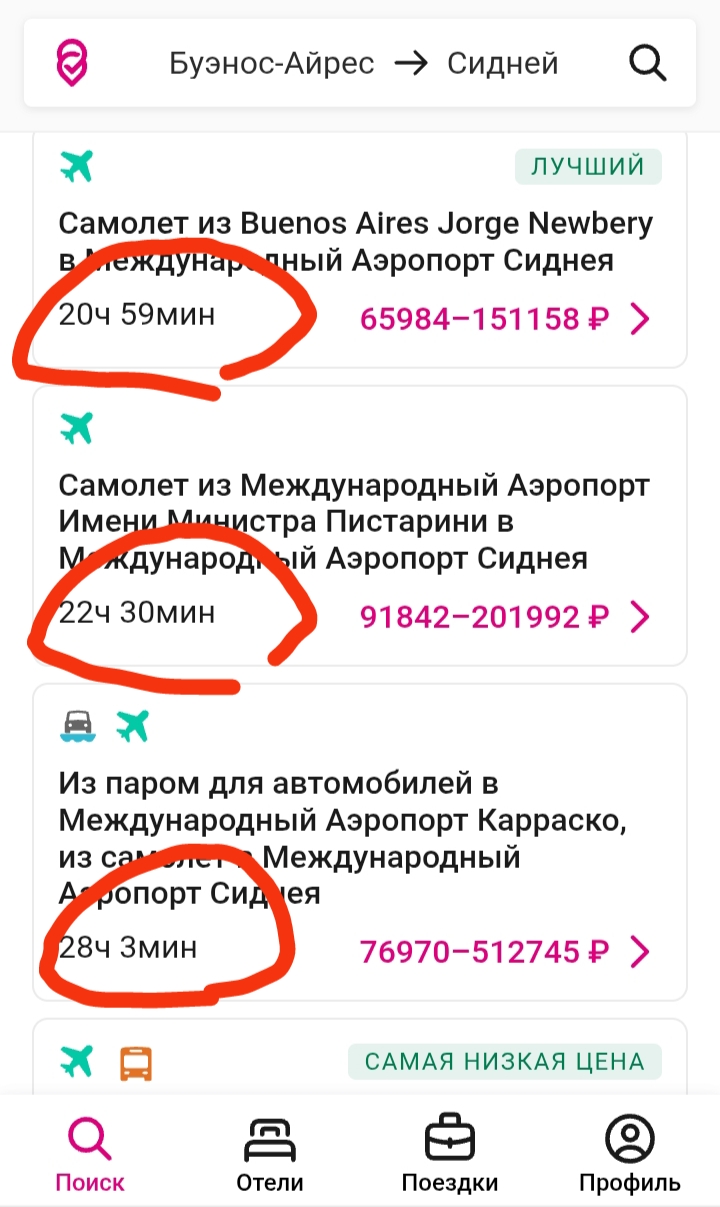Go to the Отели tab
This screenshot has height=1207, width=720.
click(x=270, y=1155)
